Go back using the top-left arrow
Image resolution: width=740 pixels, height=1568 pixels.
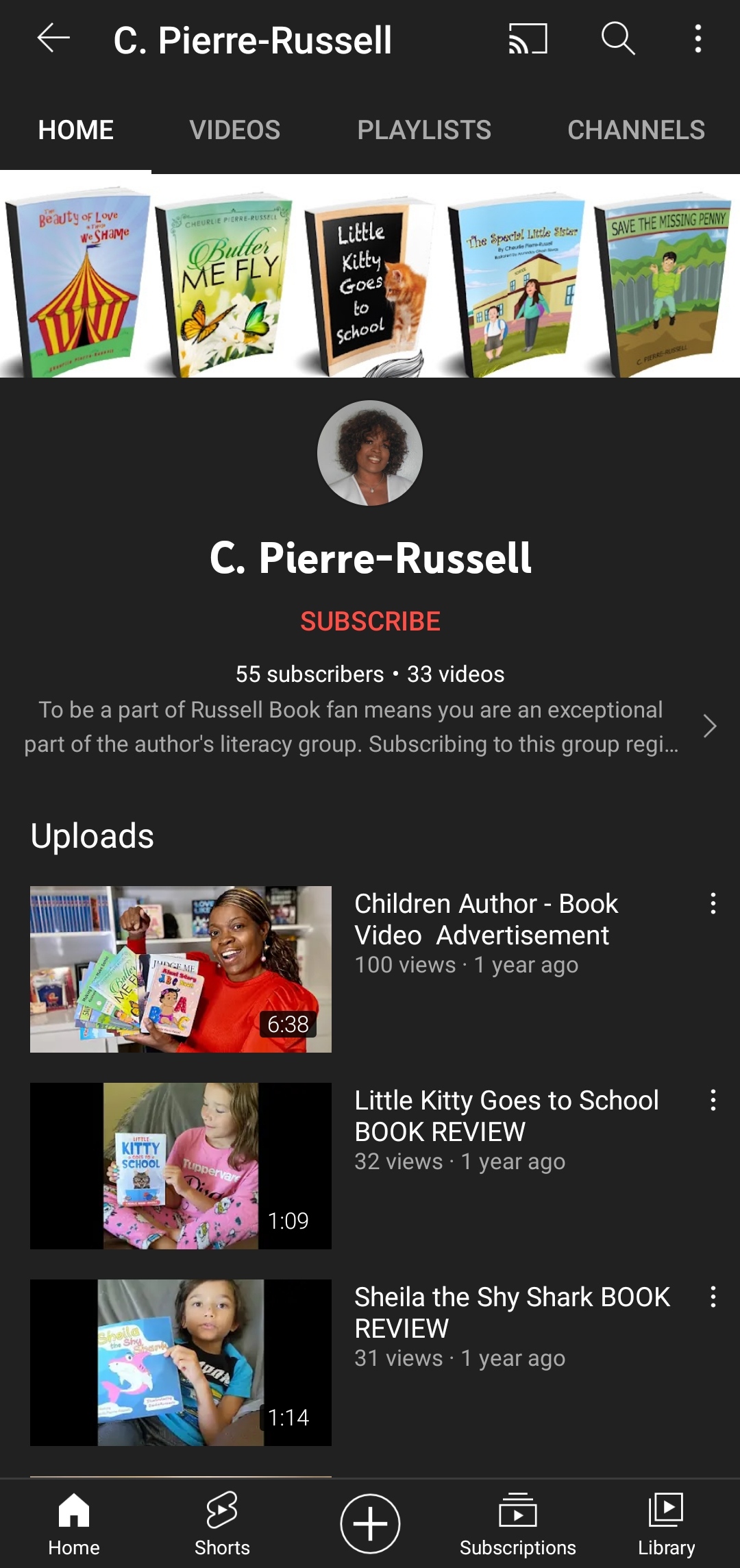tap(53, 39)
